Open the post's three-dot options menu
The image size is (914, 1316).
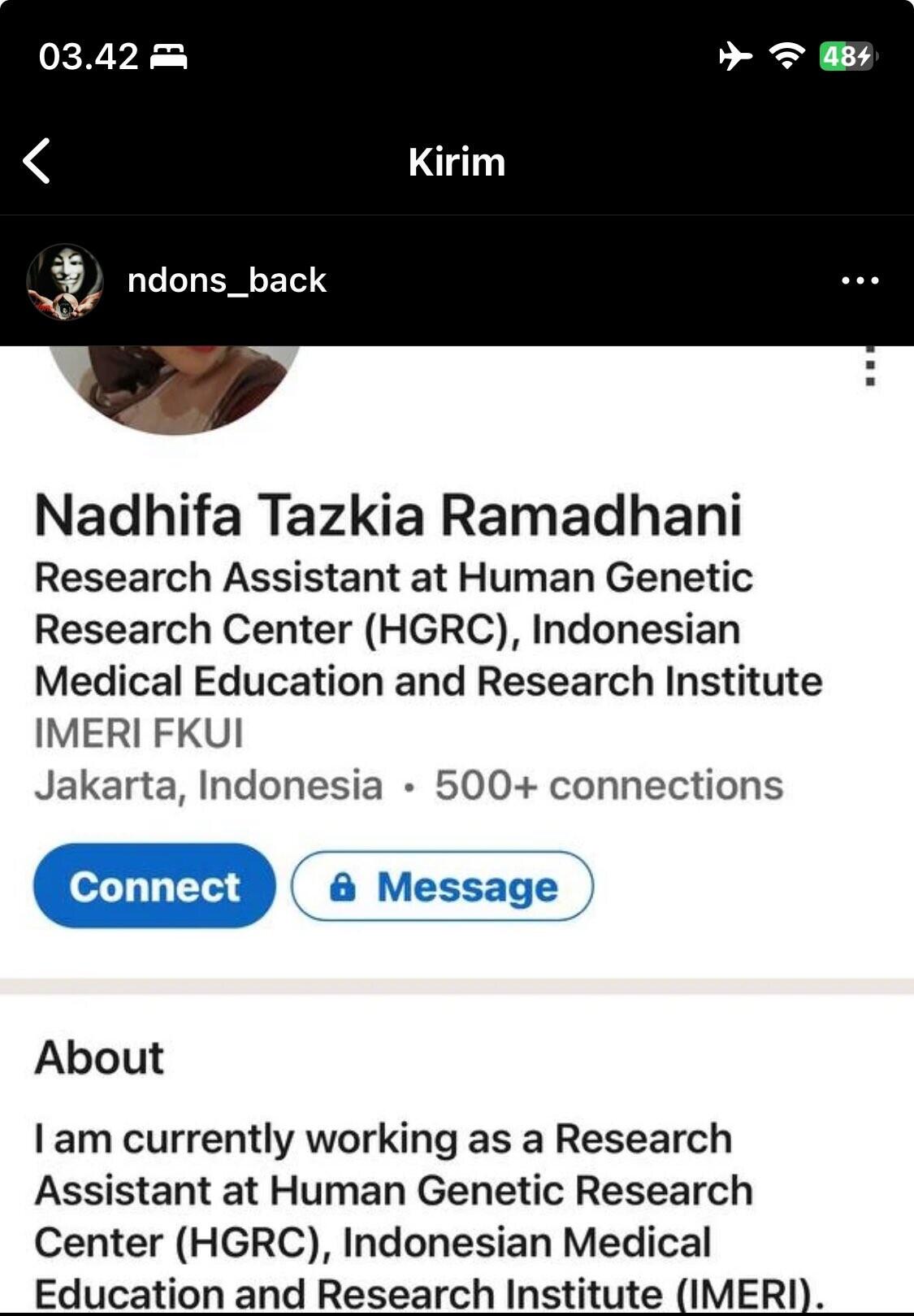pos(860,280)
